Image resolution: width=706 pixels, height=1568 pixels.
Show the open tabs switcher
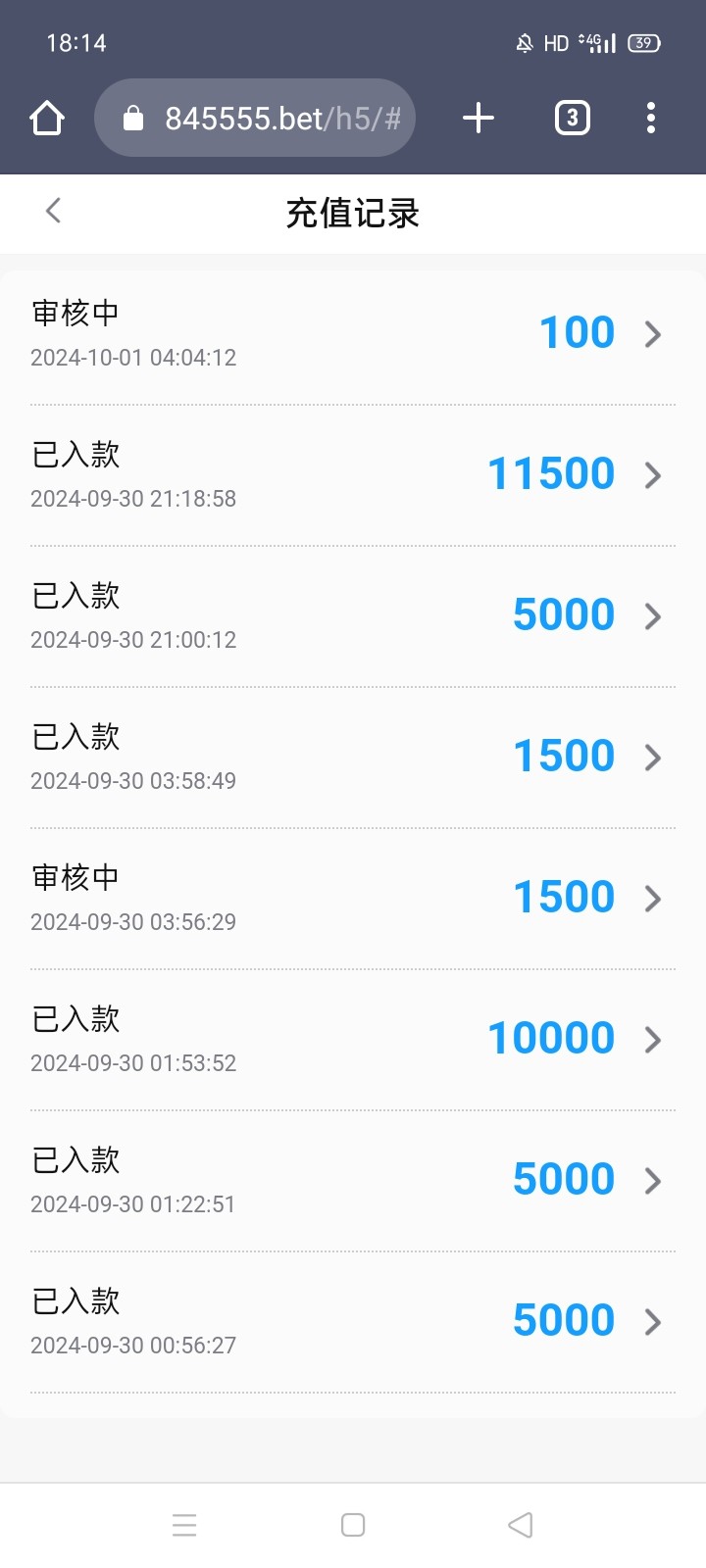573,119
